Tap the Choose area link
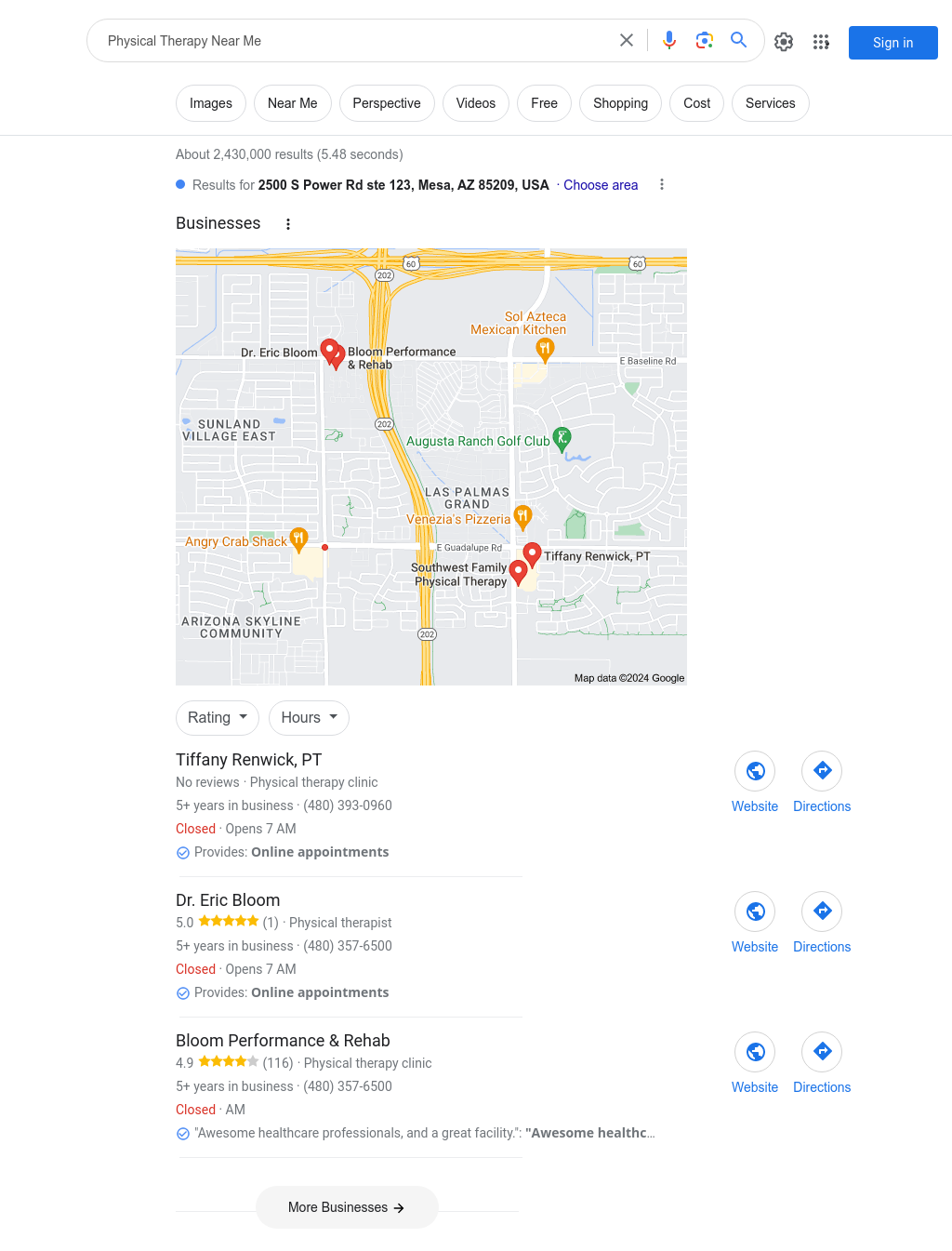The height and width of the screenshot is (1251, 952). tap(601, 185)
